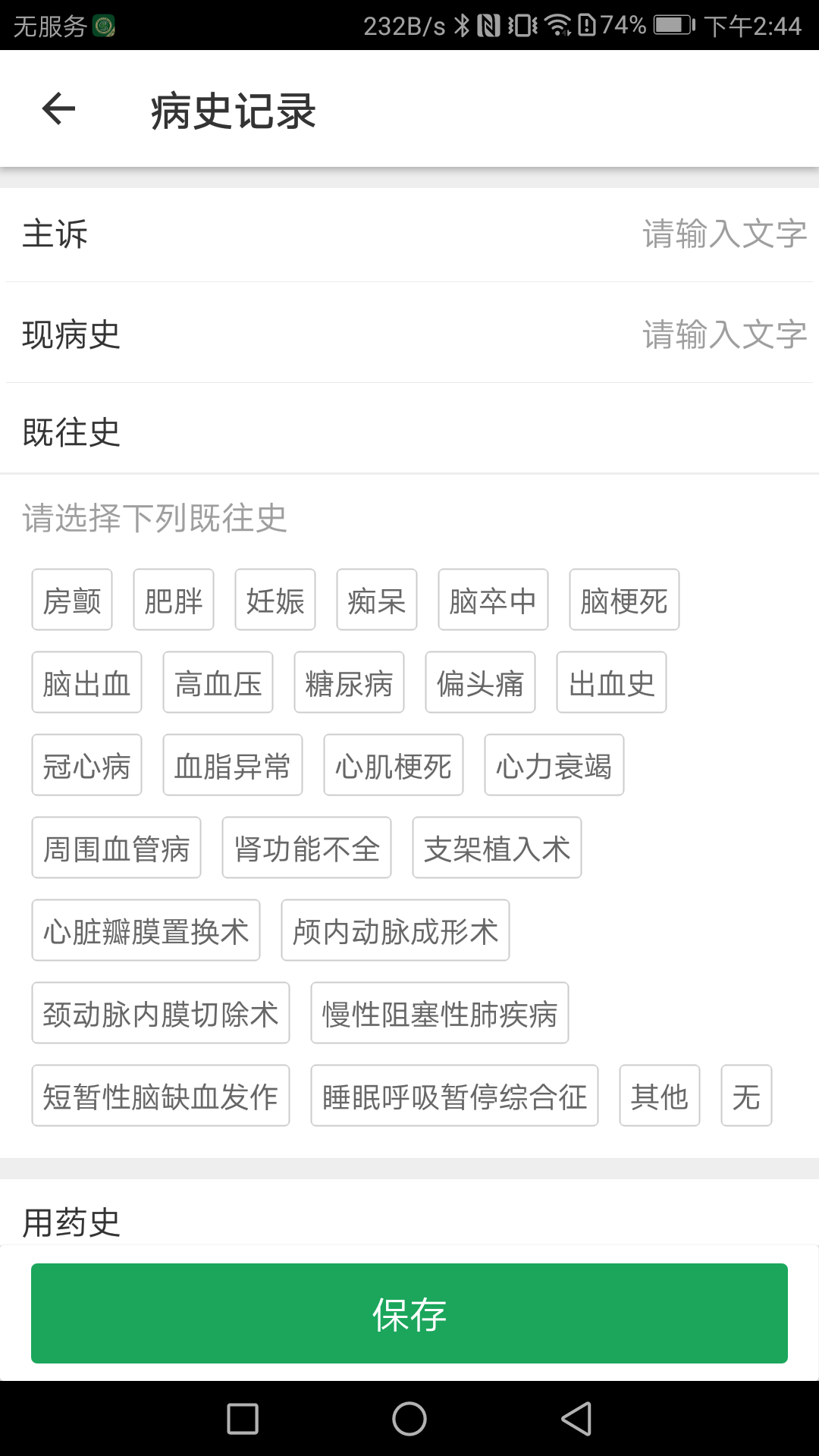Choose the 无 option for past history

(746, 1096)
